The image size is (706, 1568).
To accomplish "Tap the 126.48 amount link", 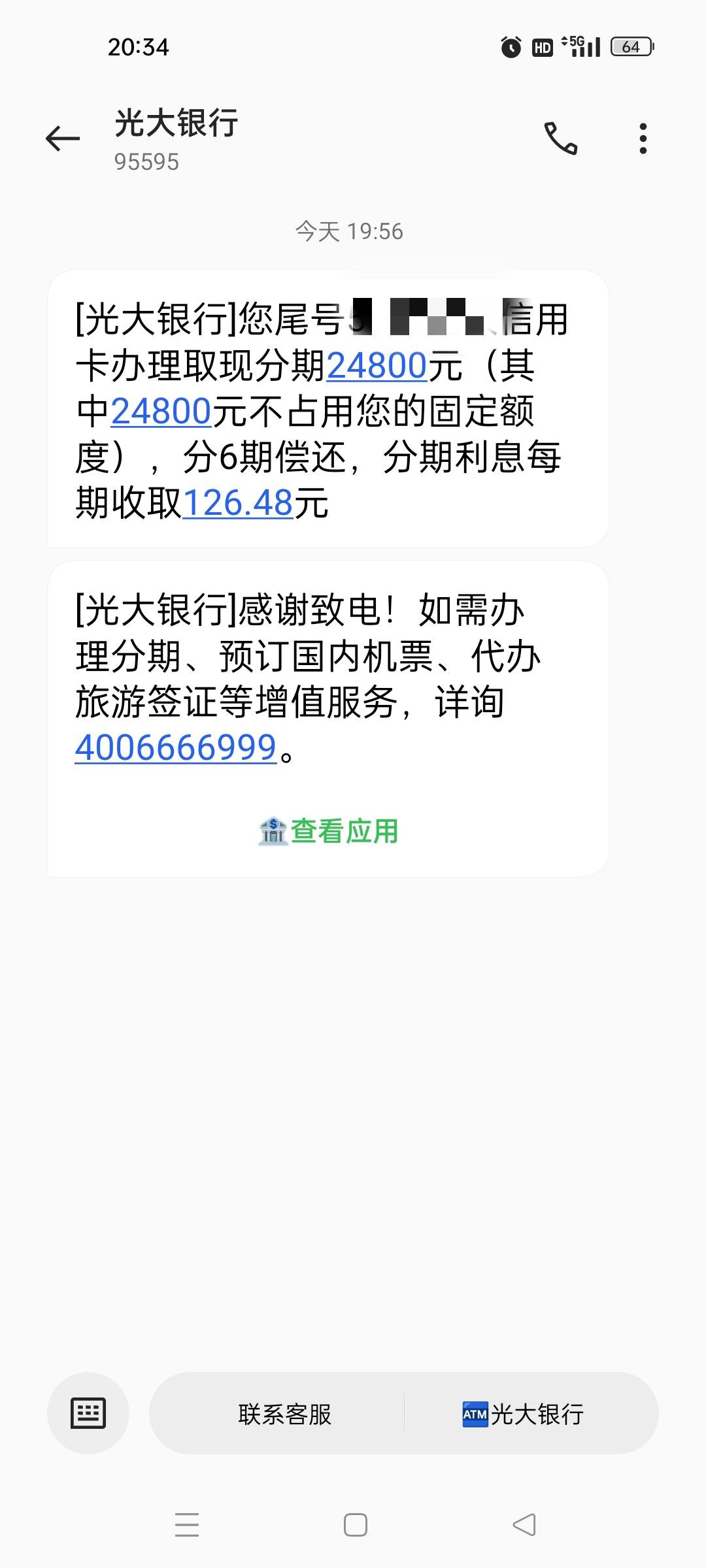I will click(x=238, y=503).
